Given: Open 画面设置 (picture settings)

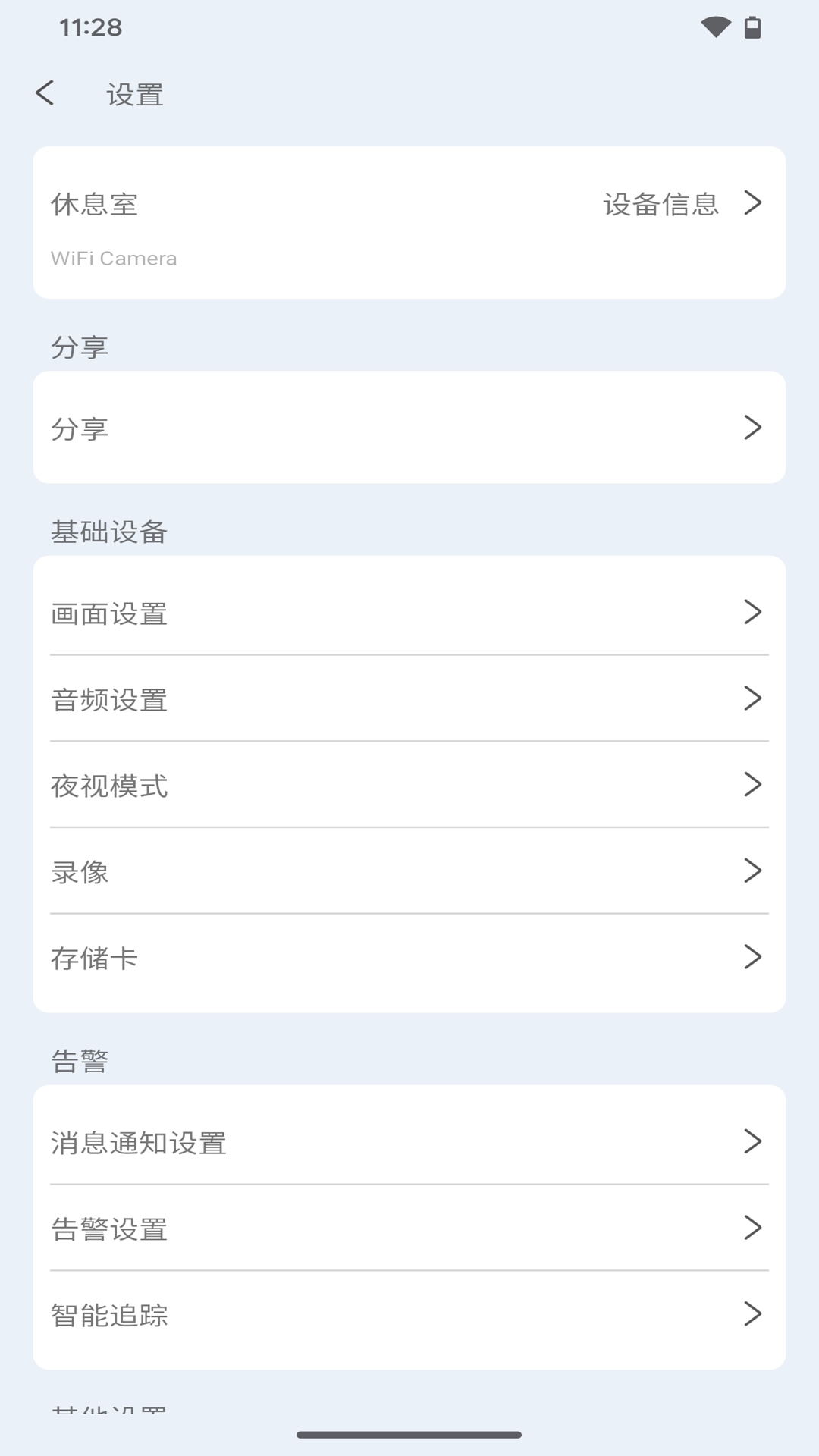Looking at the screenshot, I should [110, 613].
